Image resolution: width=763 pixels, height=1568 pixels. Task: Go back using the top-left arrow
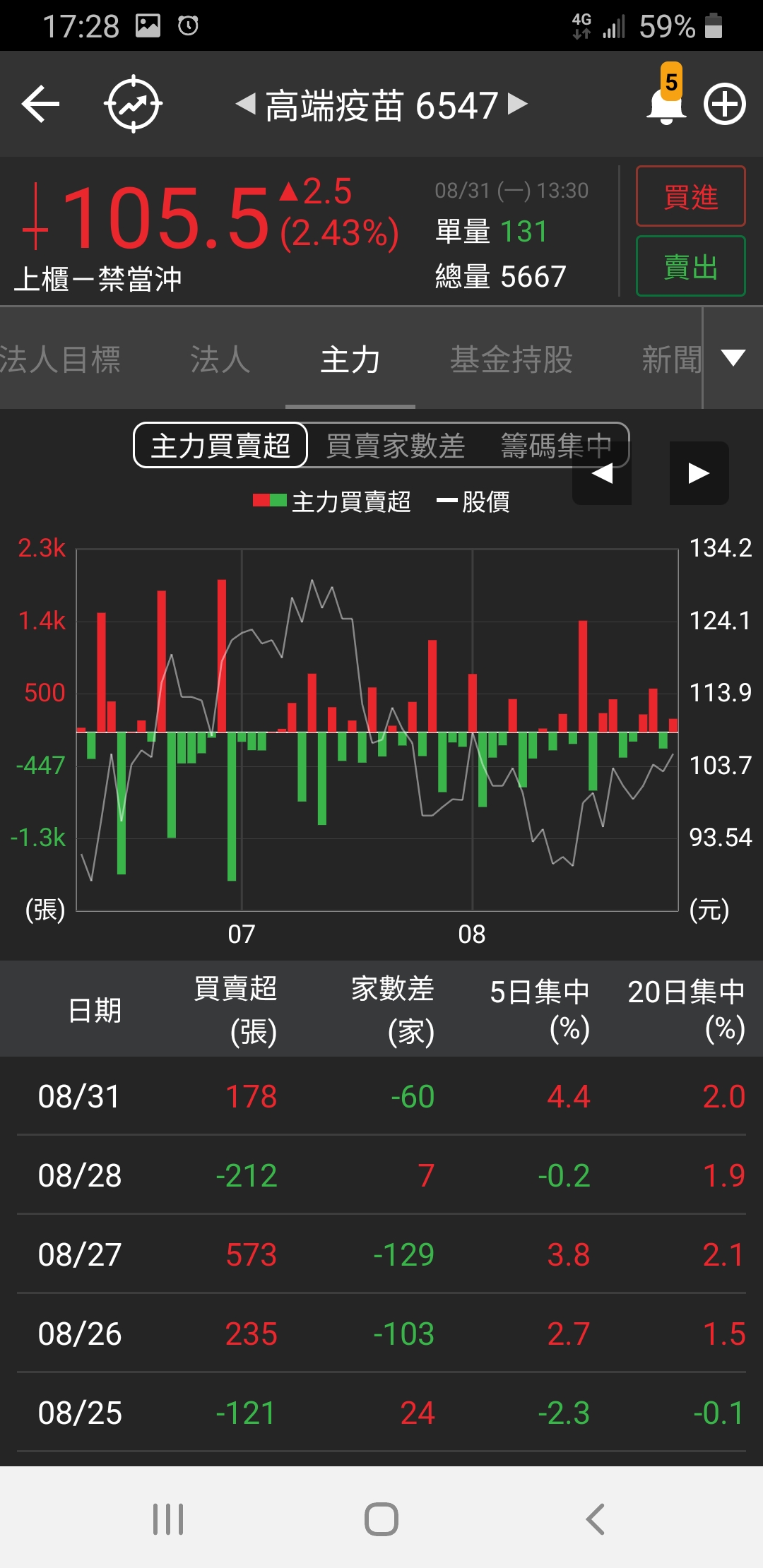click(40, 105)
